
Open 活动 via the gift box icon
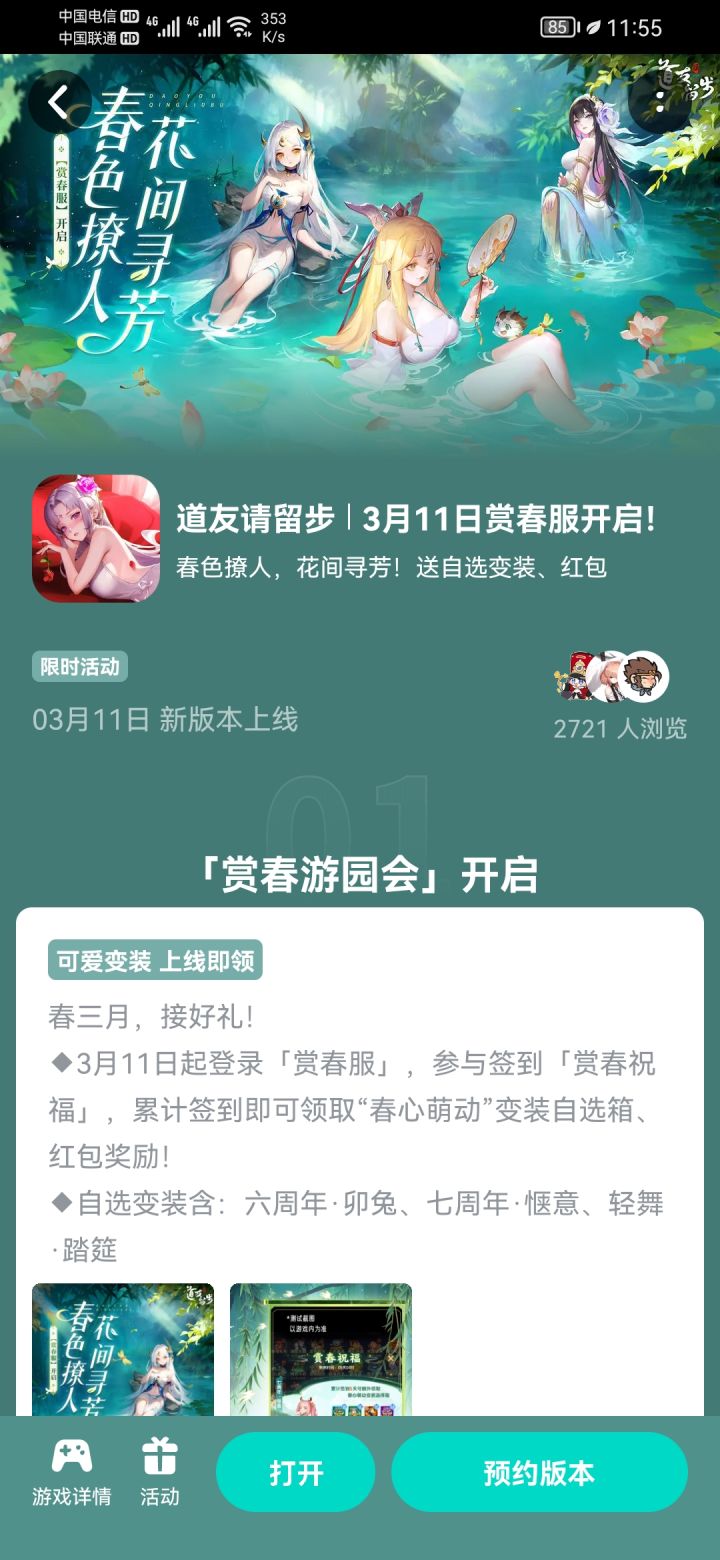[x=161, y=1470]
